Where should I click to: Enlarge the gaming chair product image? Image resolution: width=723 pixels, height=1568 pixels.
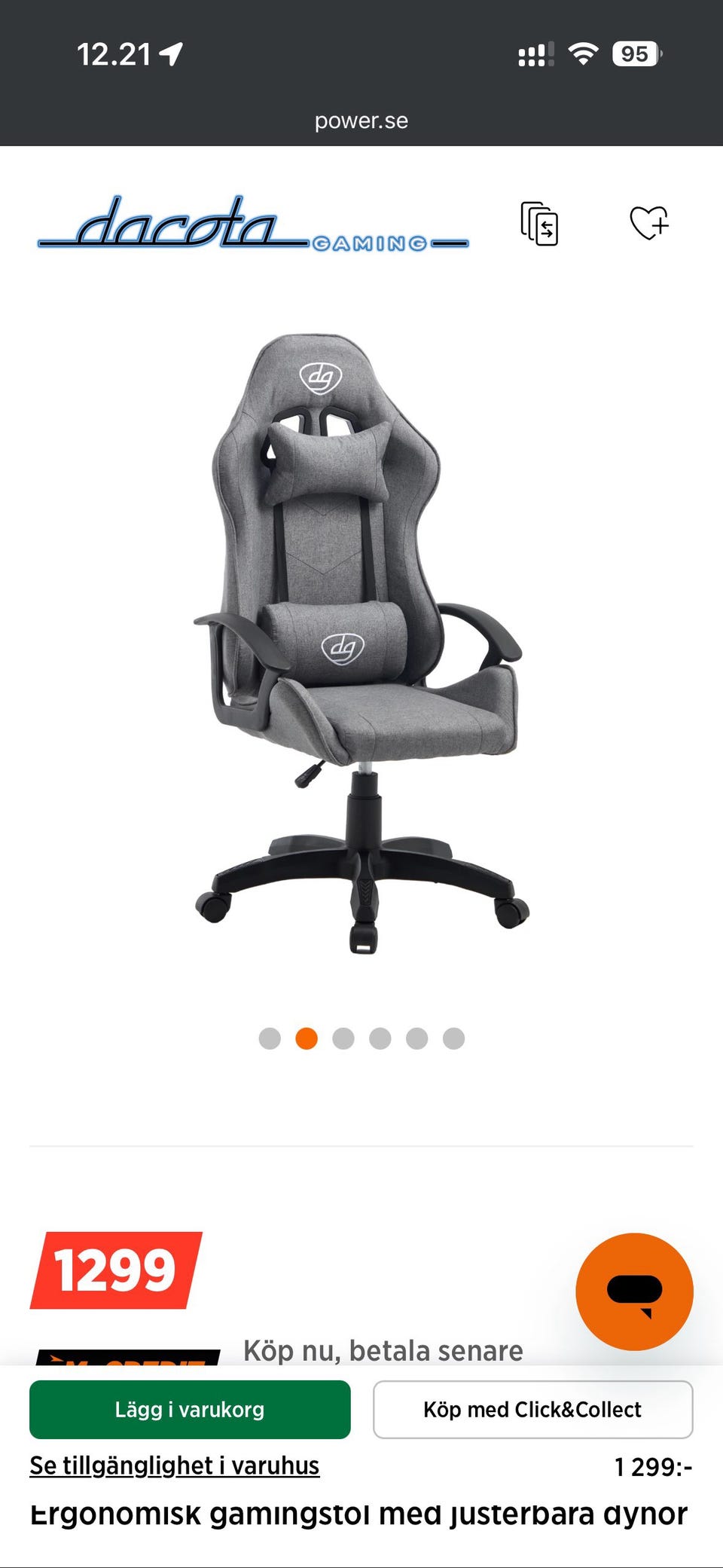pyautogui.click(x=361, y=644)
